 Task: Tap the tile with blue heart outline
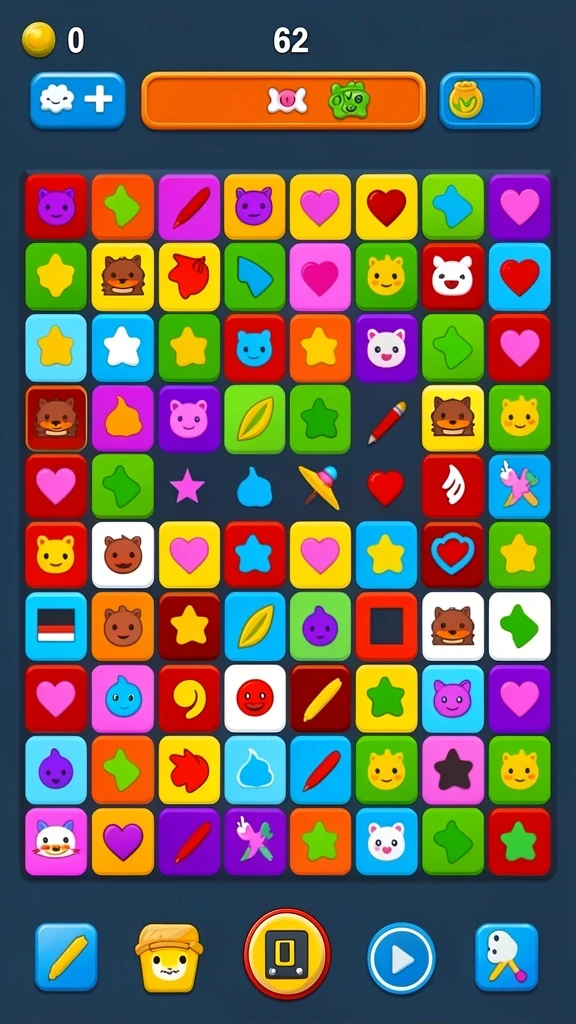coord(453,555)
